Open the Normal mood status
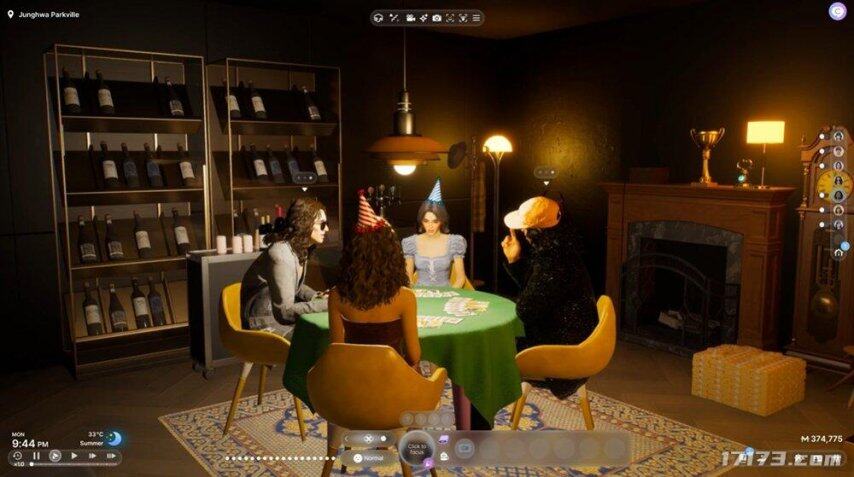 pyautogui.click(x=368, y=458)
